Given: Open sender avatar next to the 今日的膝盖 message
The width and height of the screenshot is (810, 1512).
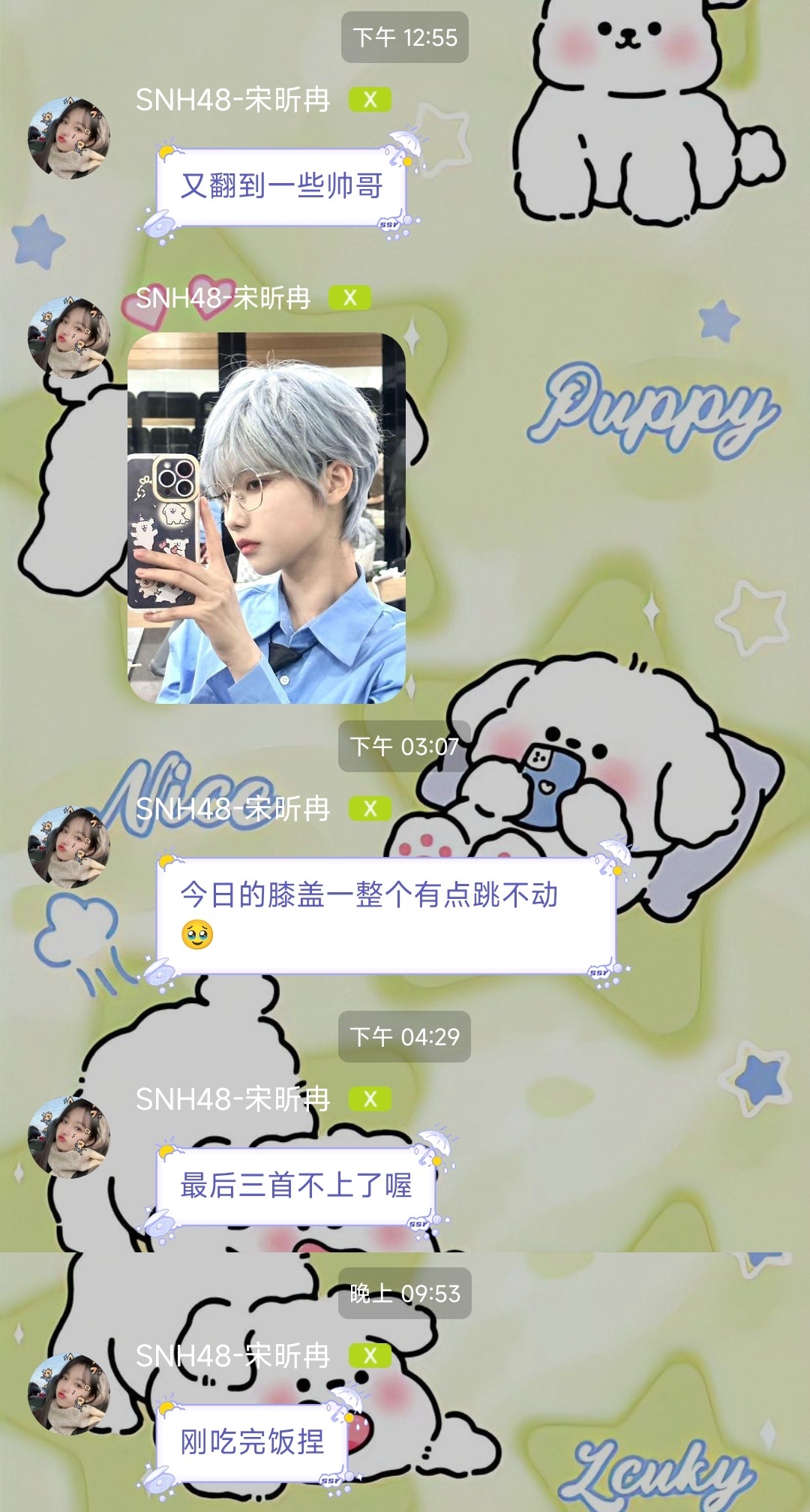Looking at the screenshot, I should click(x=68, y=847).
